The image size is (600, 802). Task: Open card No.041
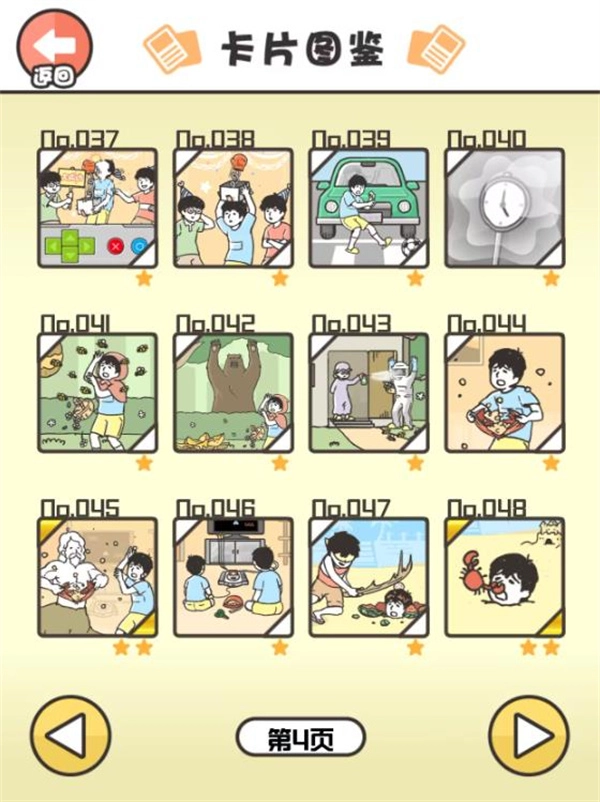click(x=97, y=393)
